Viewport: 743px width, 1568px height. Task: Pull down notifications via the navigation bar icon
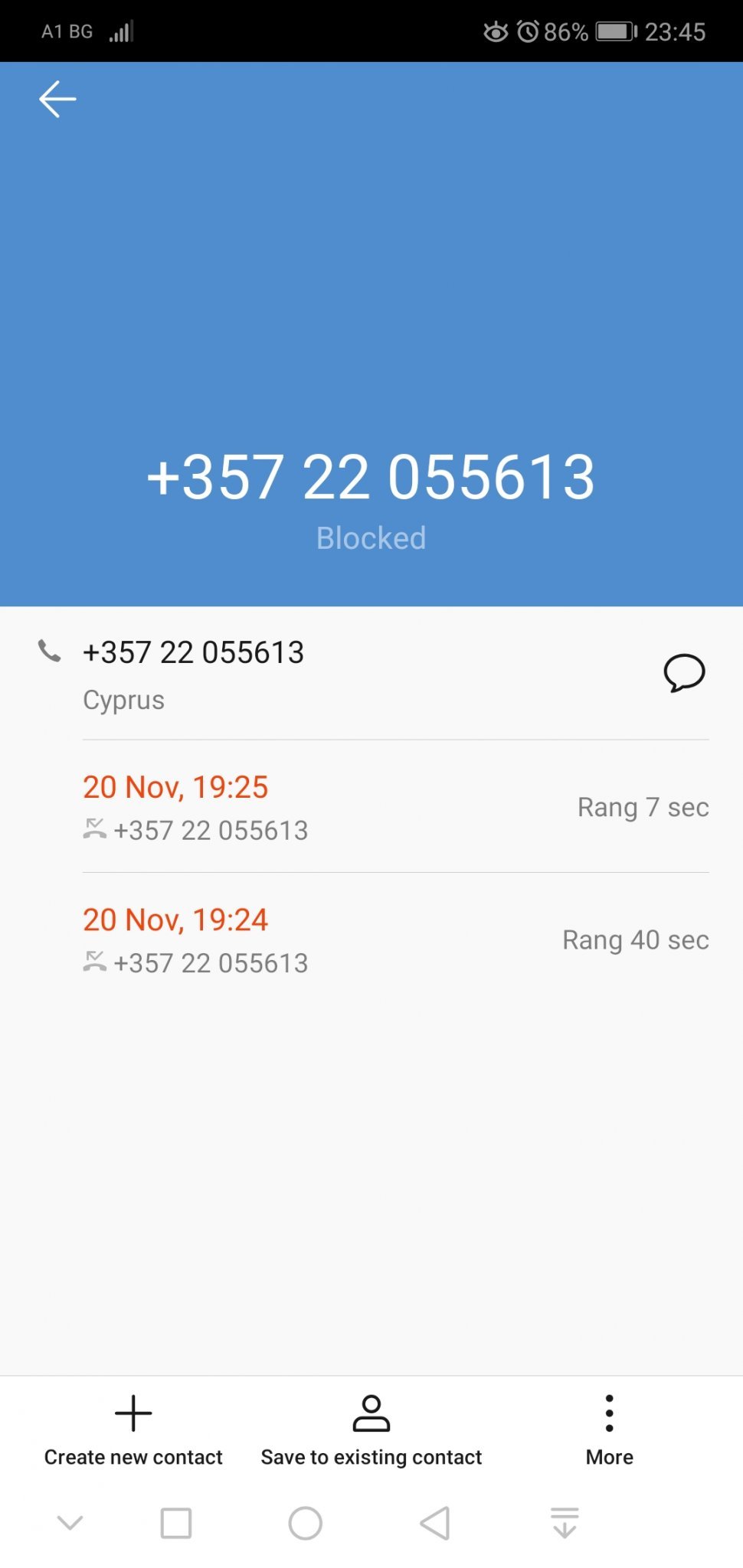coord(565,1523)
